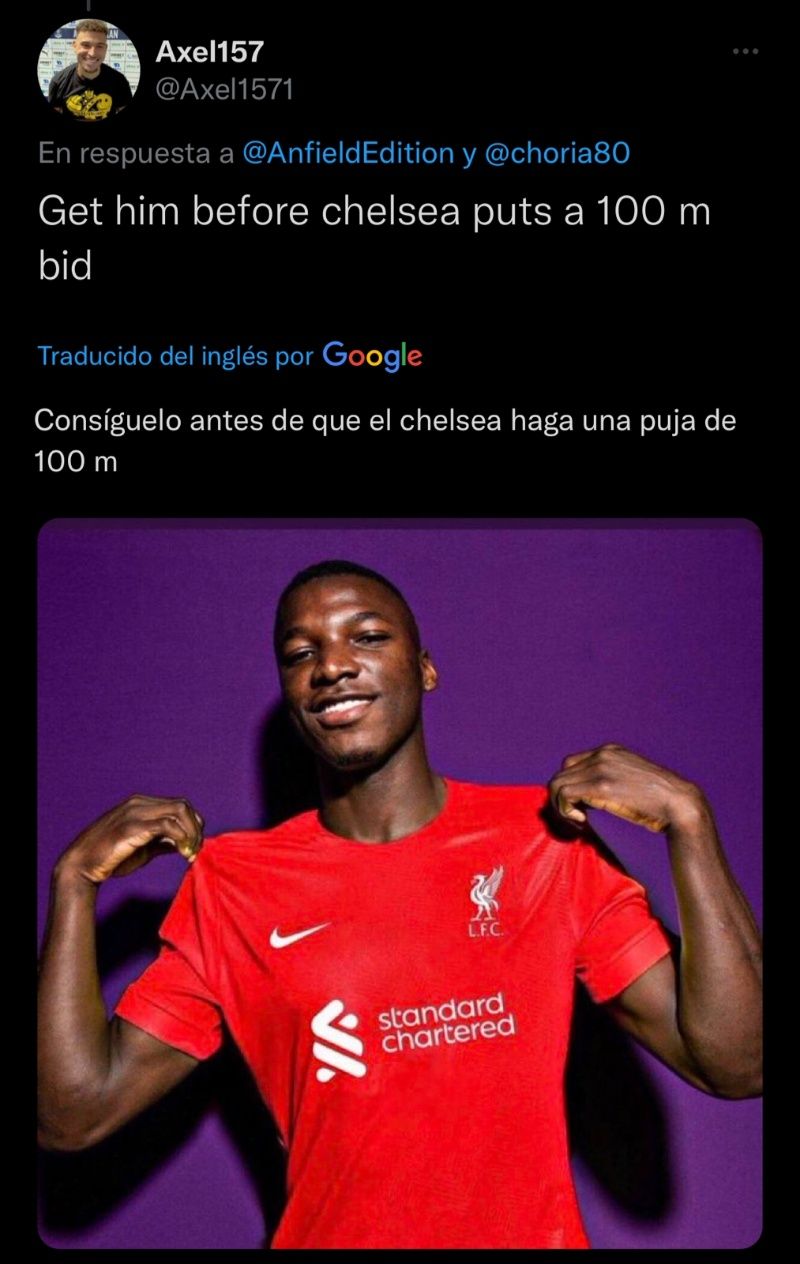Screen dimensions: 800x1264
Task: Open the @AnfieldEdition mention link
Action: tap(347, 153)
